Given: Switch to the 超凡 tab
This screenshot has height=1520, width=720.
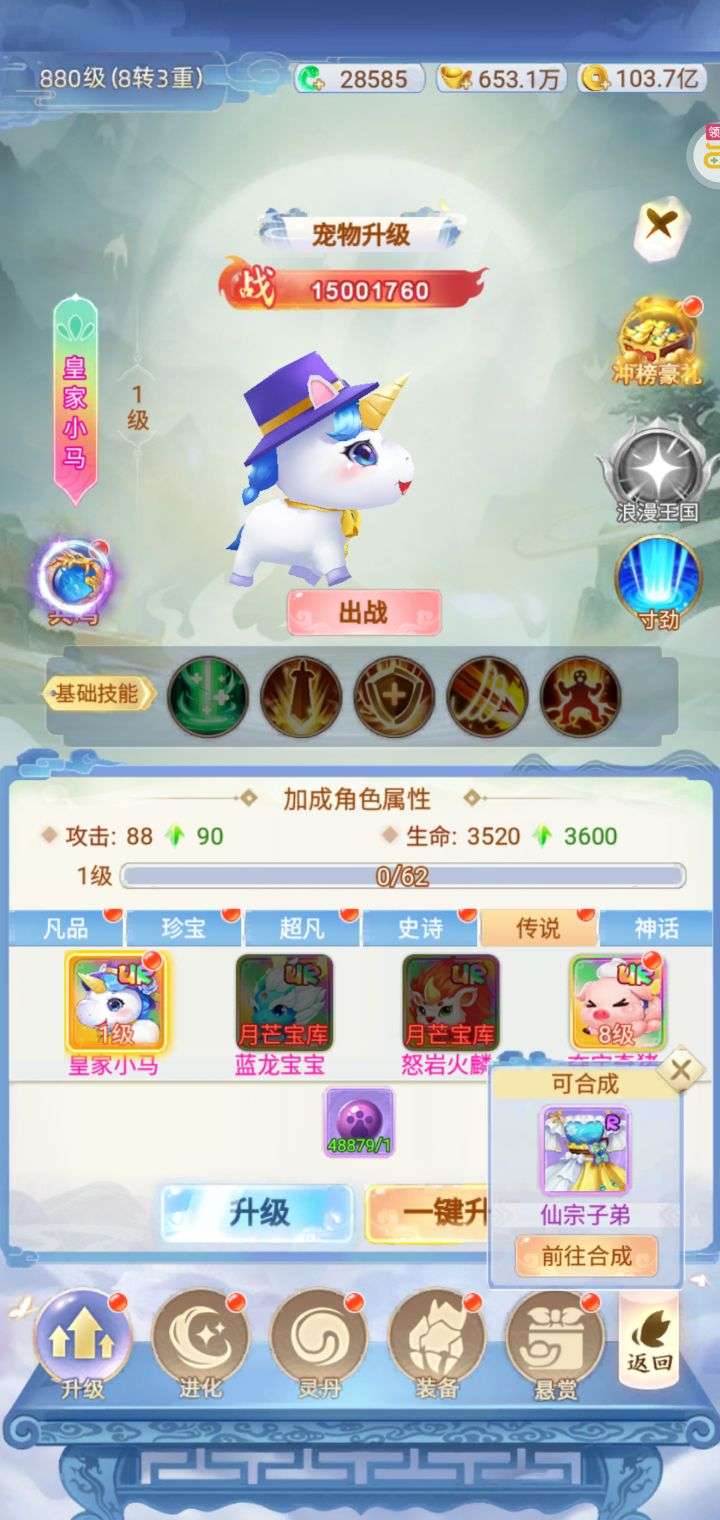Looking at the screenshot, I should [301, 929].
